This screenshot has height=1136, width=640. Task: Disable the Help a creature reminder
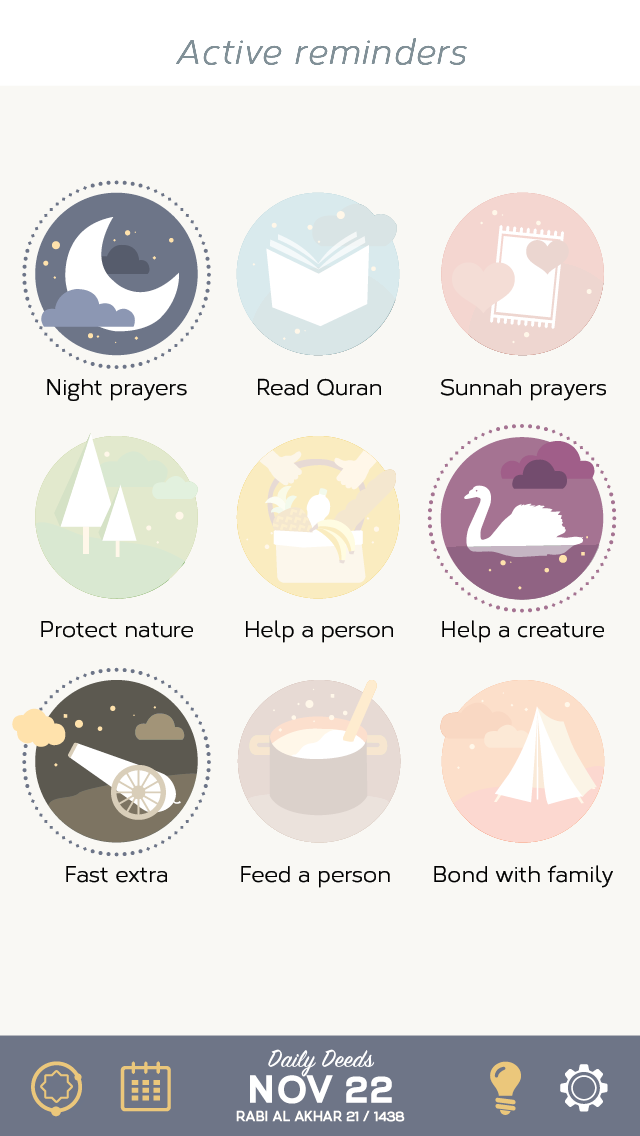[x=522, y=517]
